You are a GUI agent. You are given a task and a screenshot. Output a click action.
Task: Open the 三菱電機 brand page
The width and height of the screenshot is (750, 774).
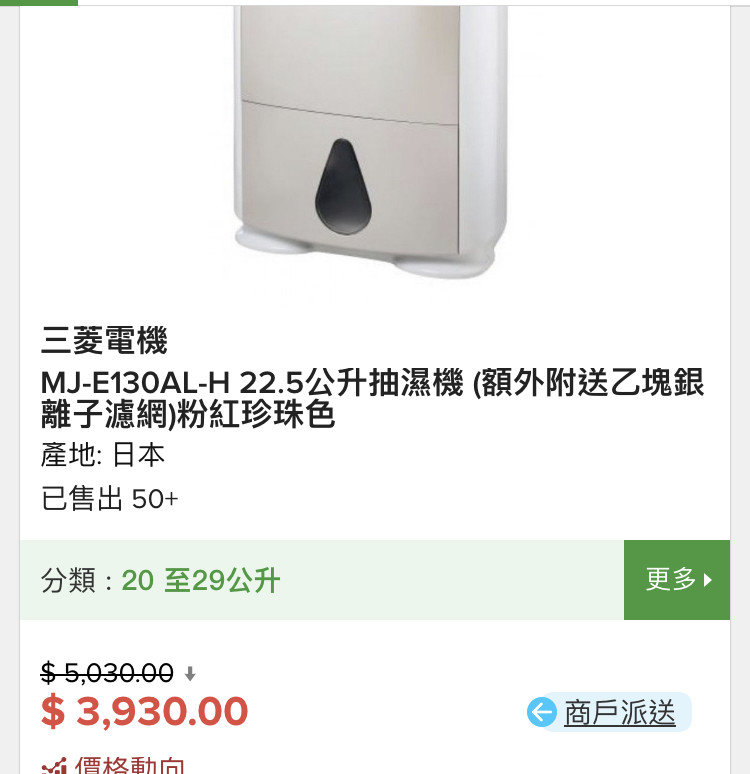point(104,342)
